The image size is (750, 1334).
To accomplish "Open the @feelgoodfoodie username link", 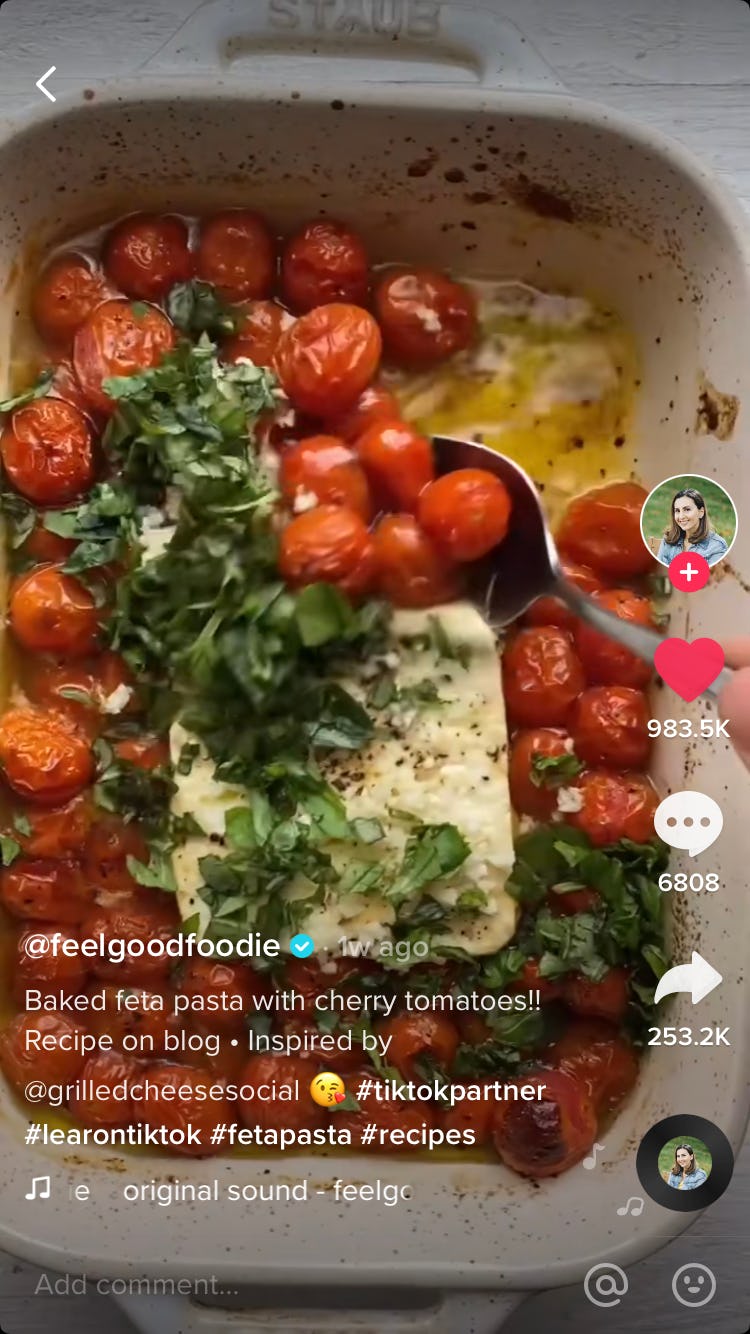I will 152,946.
